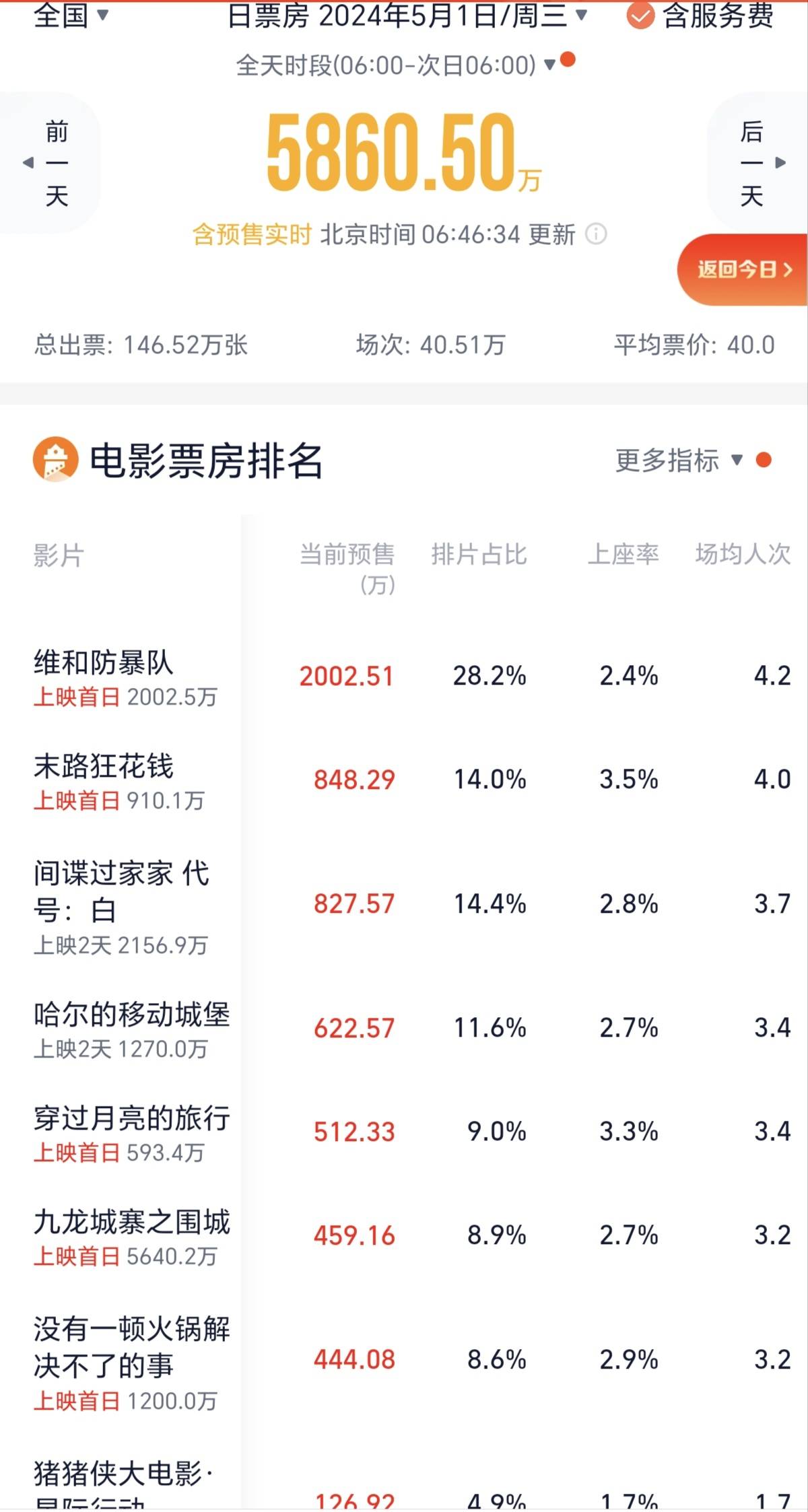808x1512 pixels.
Task: Open the 更多指标 metrics dropdown
Action: coord(679,461)
